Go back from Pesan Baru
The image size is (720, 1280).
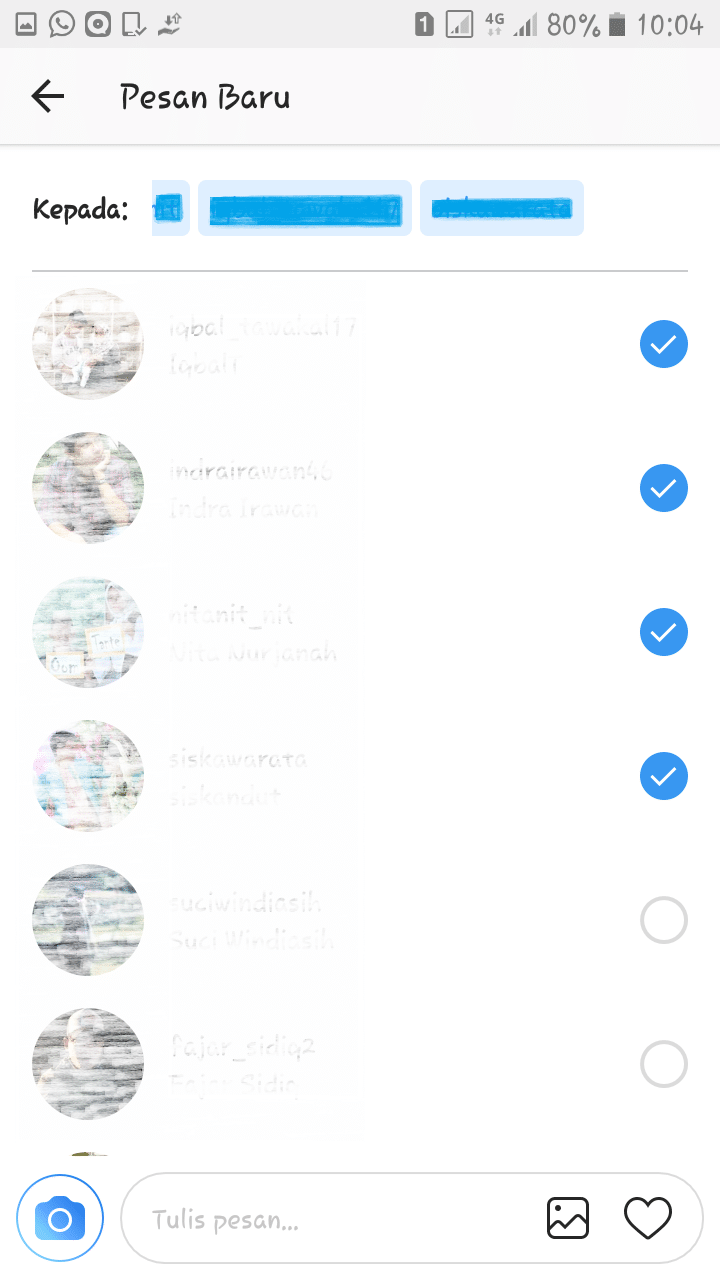[47, 97]
